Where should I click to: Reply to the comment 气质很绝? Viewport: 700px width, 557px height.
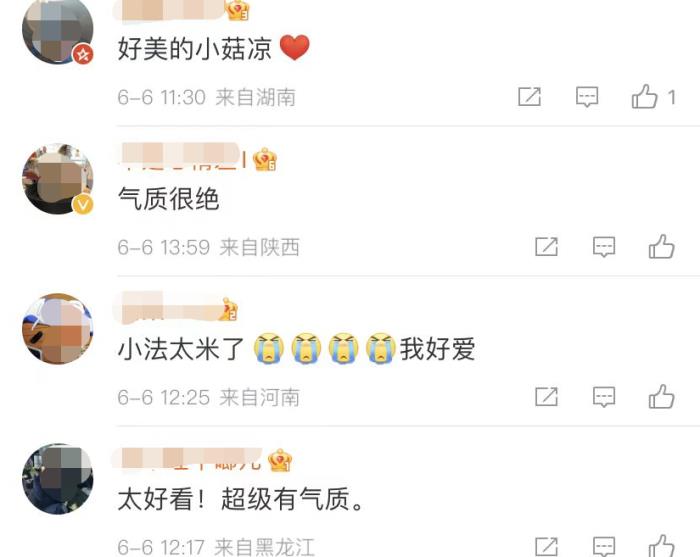[604, 247]
